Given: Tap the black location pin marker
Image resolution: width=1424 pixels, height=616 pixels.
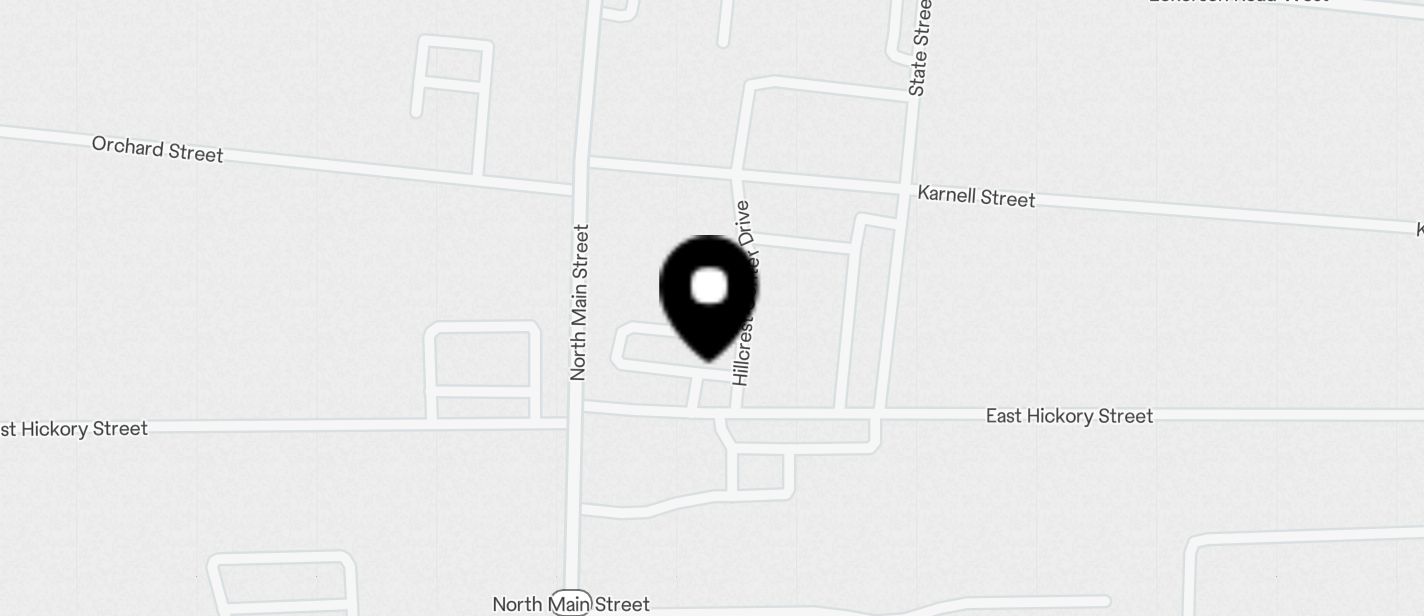Looking at the screenshot, I should click(709, 293).
